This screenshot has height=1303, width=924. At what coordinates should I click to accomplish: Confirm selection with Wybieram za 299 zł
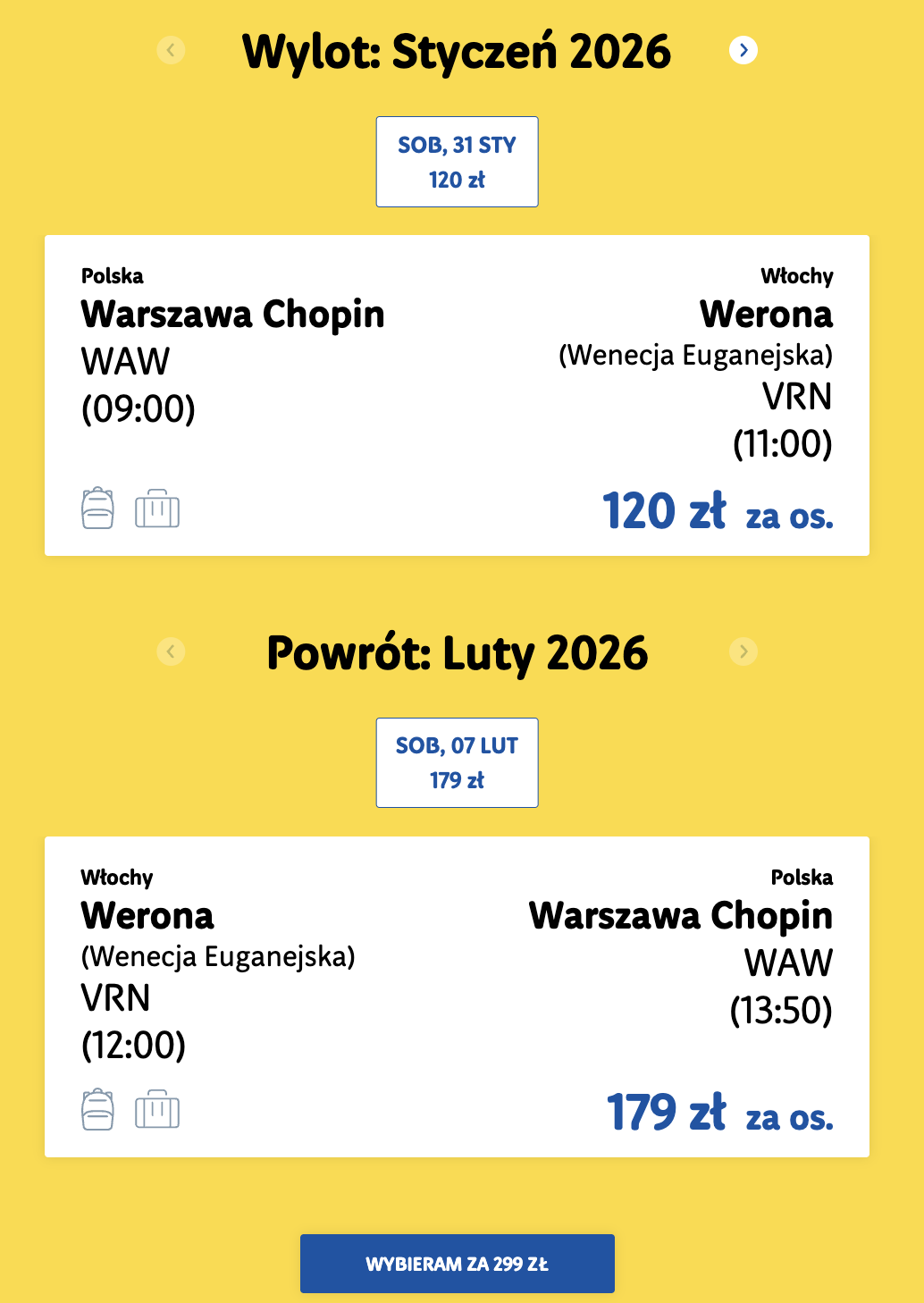coord(457,1264)
